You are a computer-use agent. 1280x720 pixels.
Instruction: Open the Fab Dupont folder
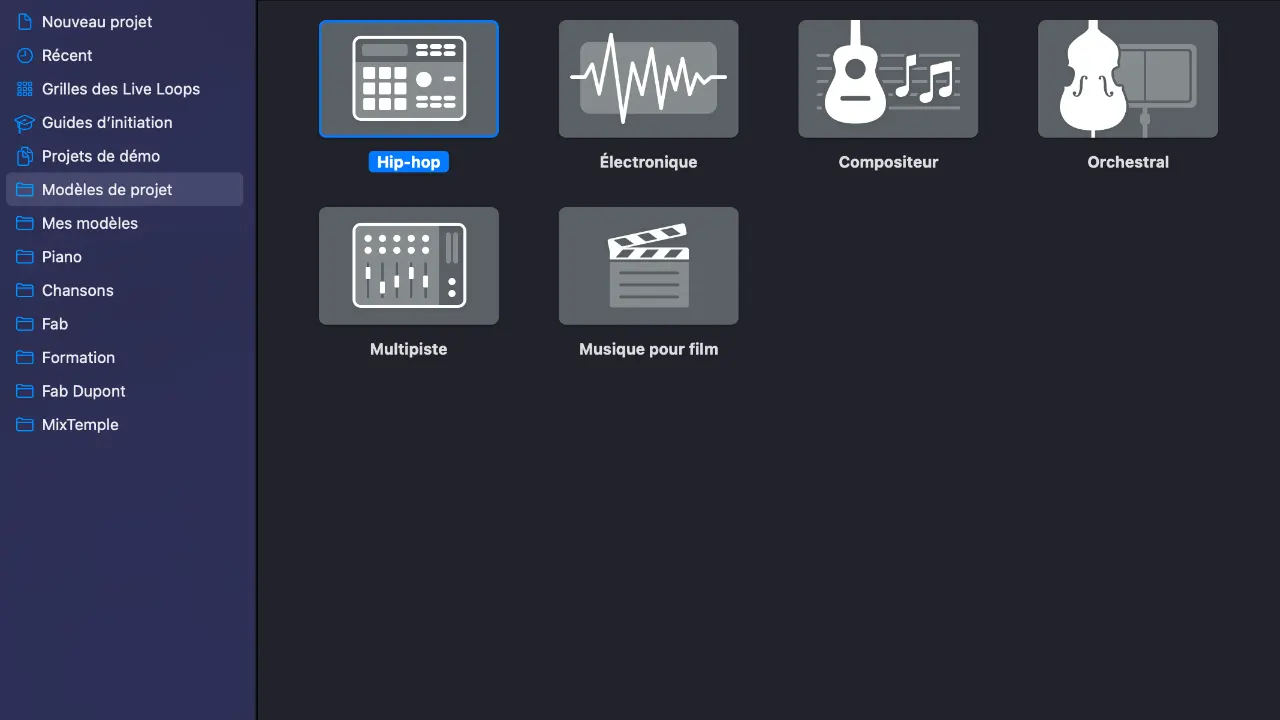(x=83, y=391)
